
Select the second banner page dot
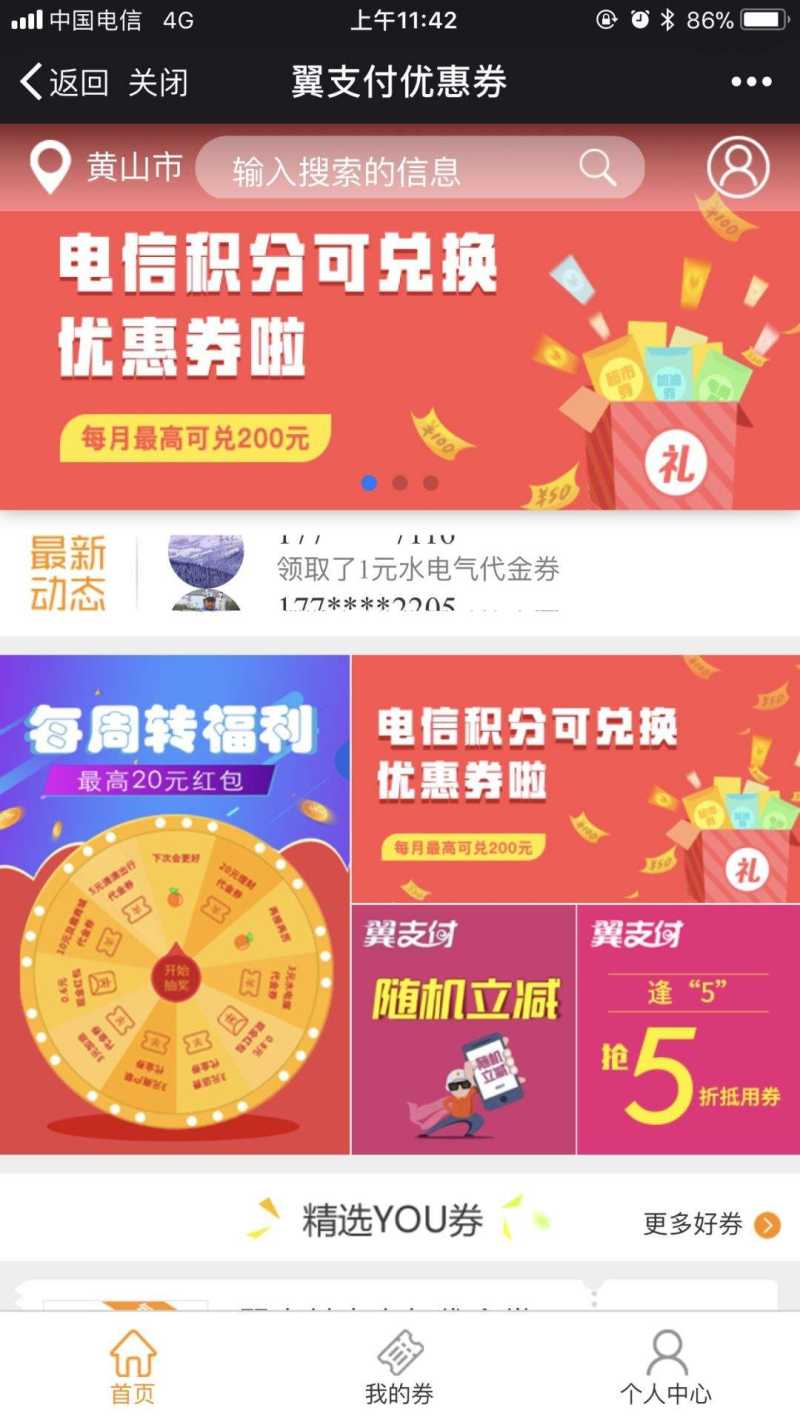pyautogui.click(x=400, y=483)
